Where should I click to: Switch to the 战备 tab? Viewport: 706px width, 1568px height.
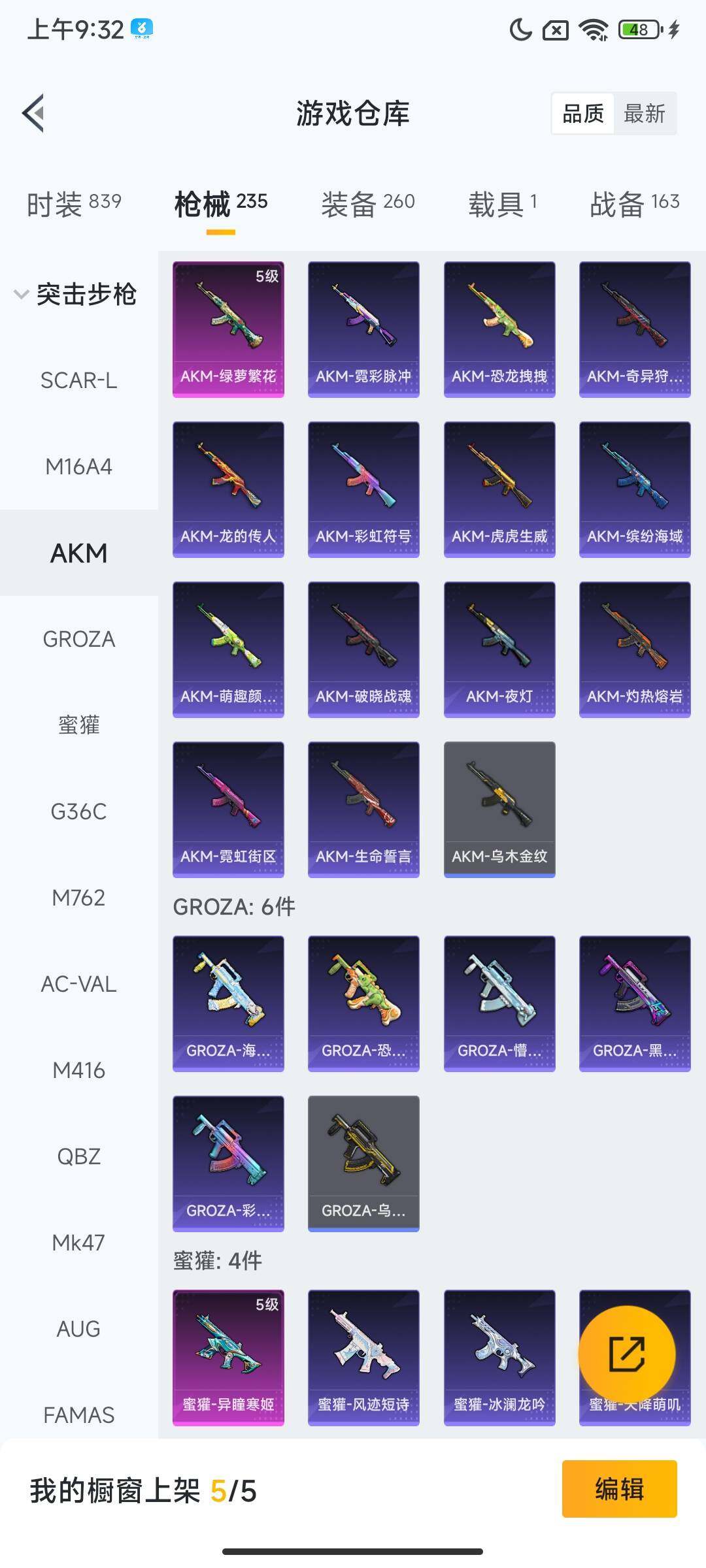click(634, 203)
